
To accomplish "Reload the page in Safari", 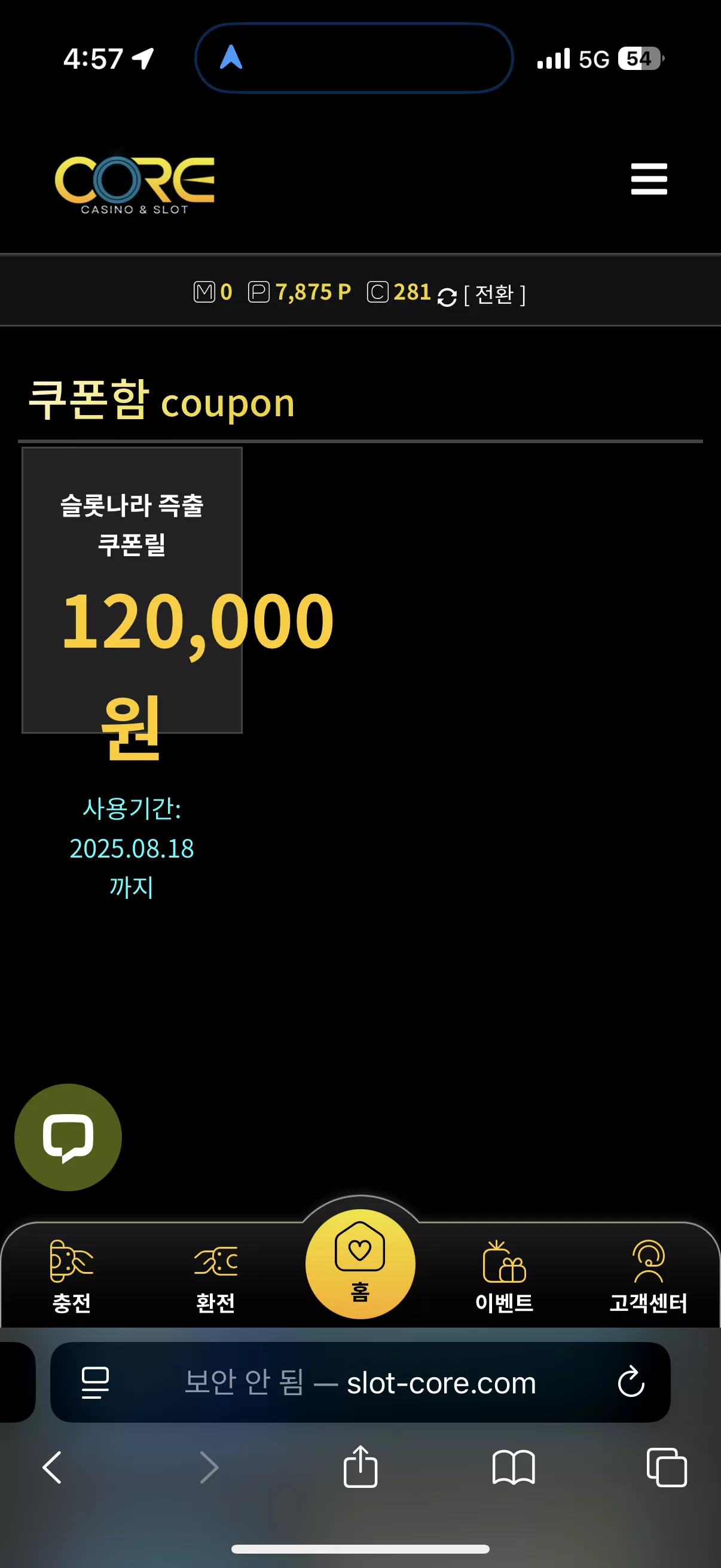I will [631, 1382].
